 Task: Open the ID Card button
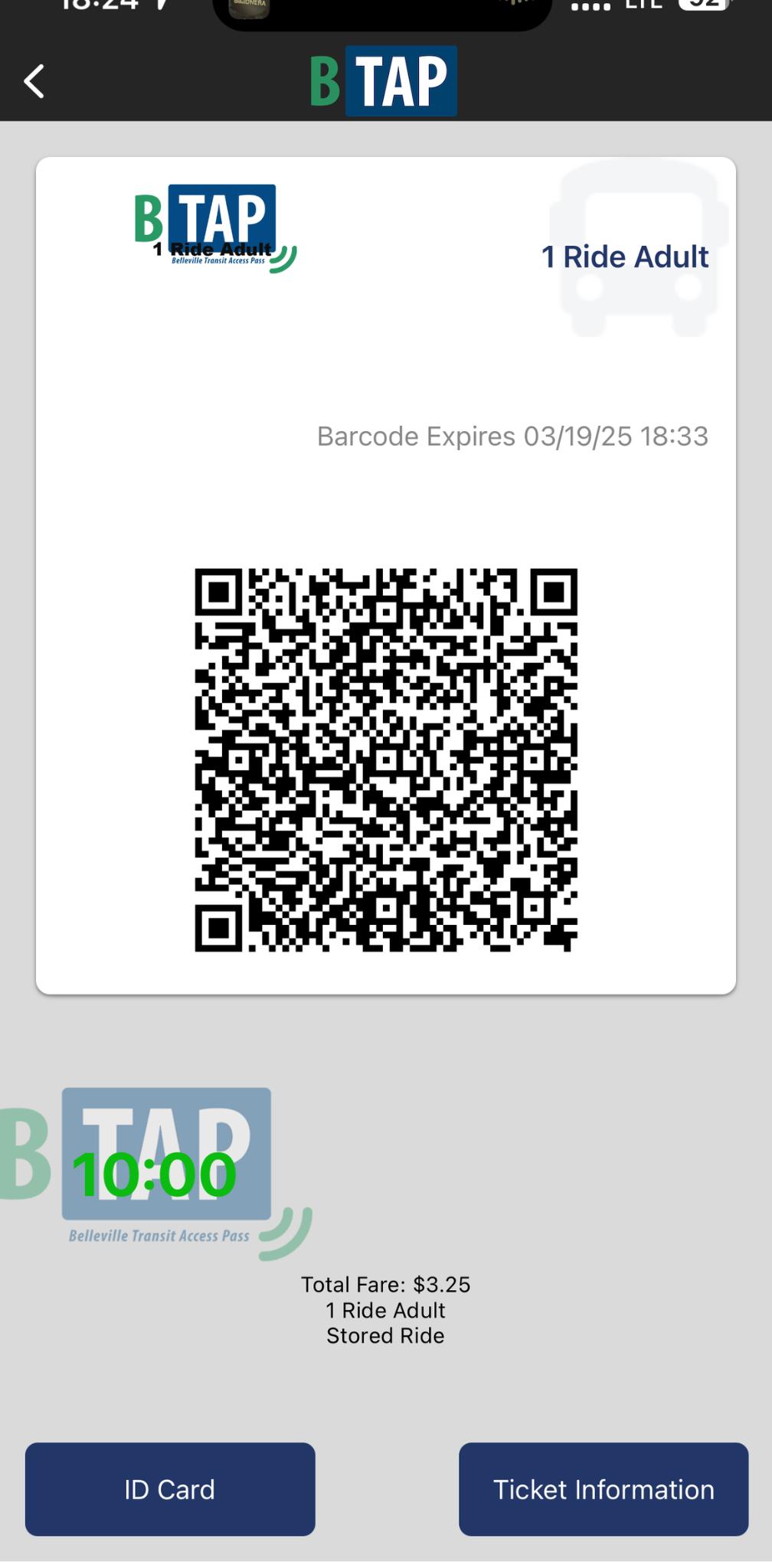[x=170, y=1489]
